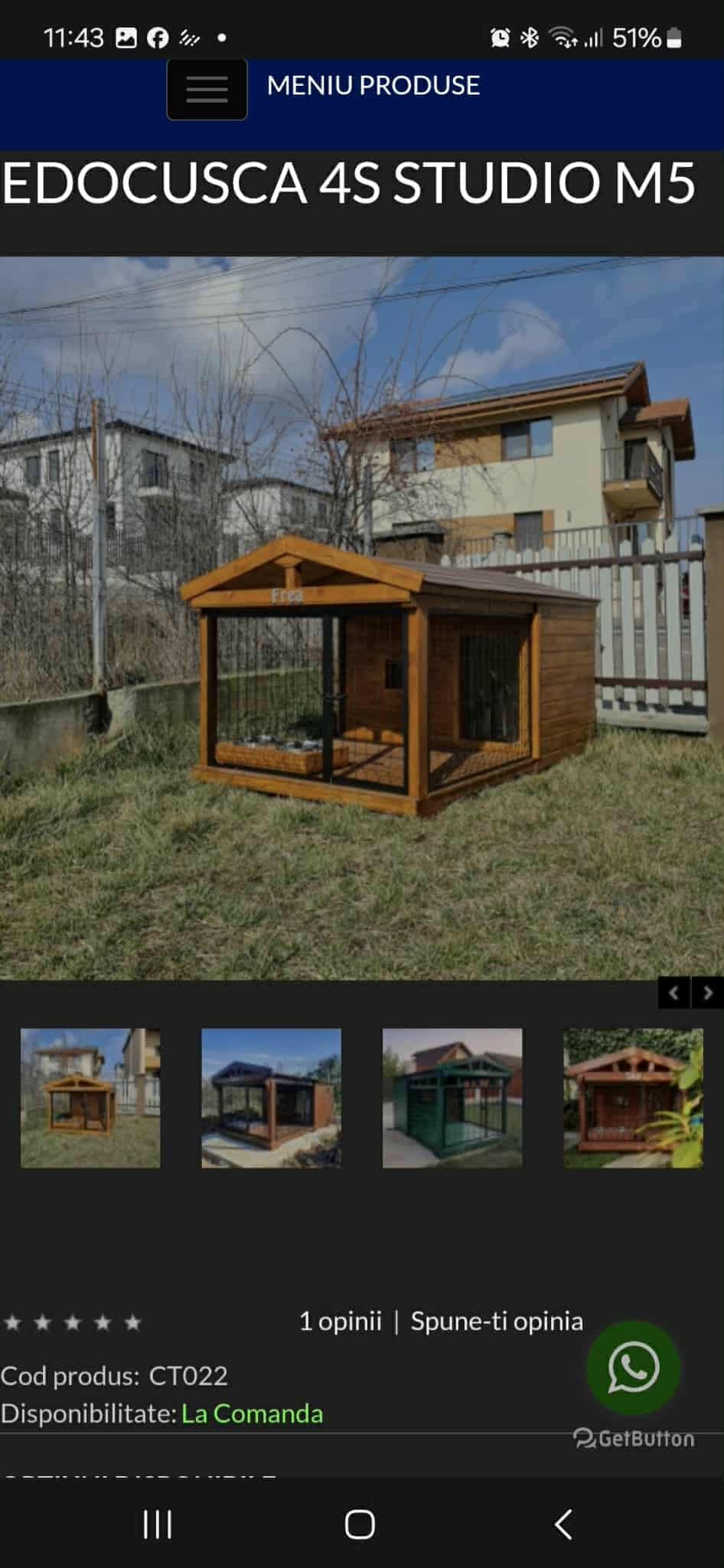Go to previous thumbnail with left arrow
This screenshot has height=1568, width=724.
(673, 993)
